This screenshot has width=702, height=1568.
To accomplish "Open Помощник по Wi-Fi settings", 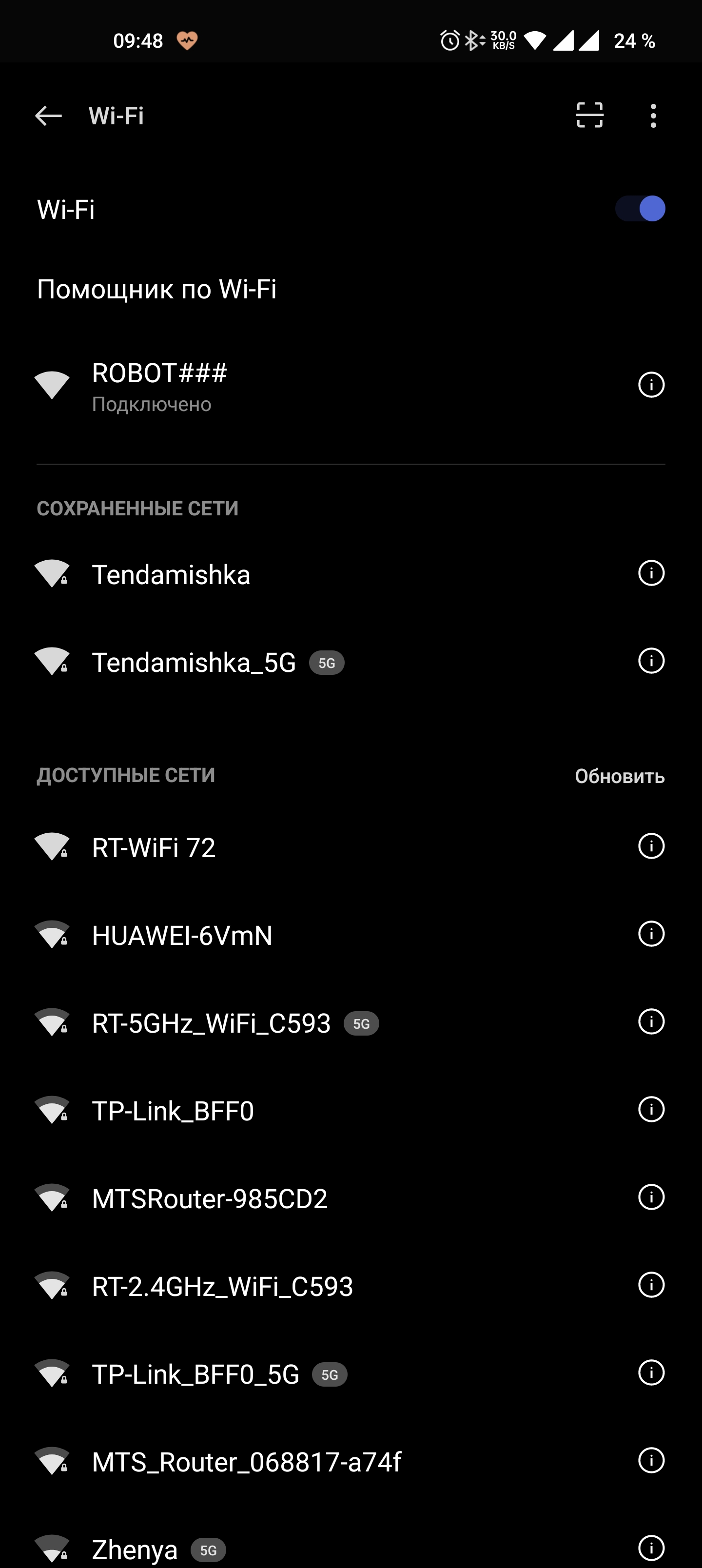I will click(157, 290).
